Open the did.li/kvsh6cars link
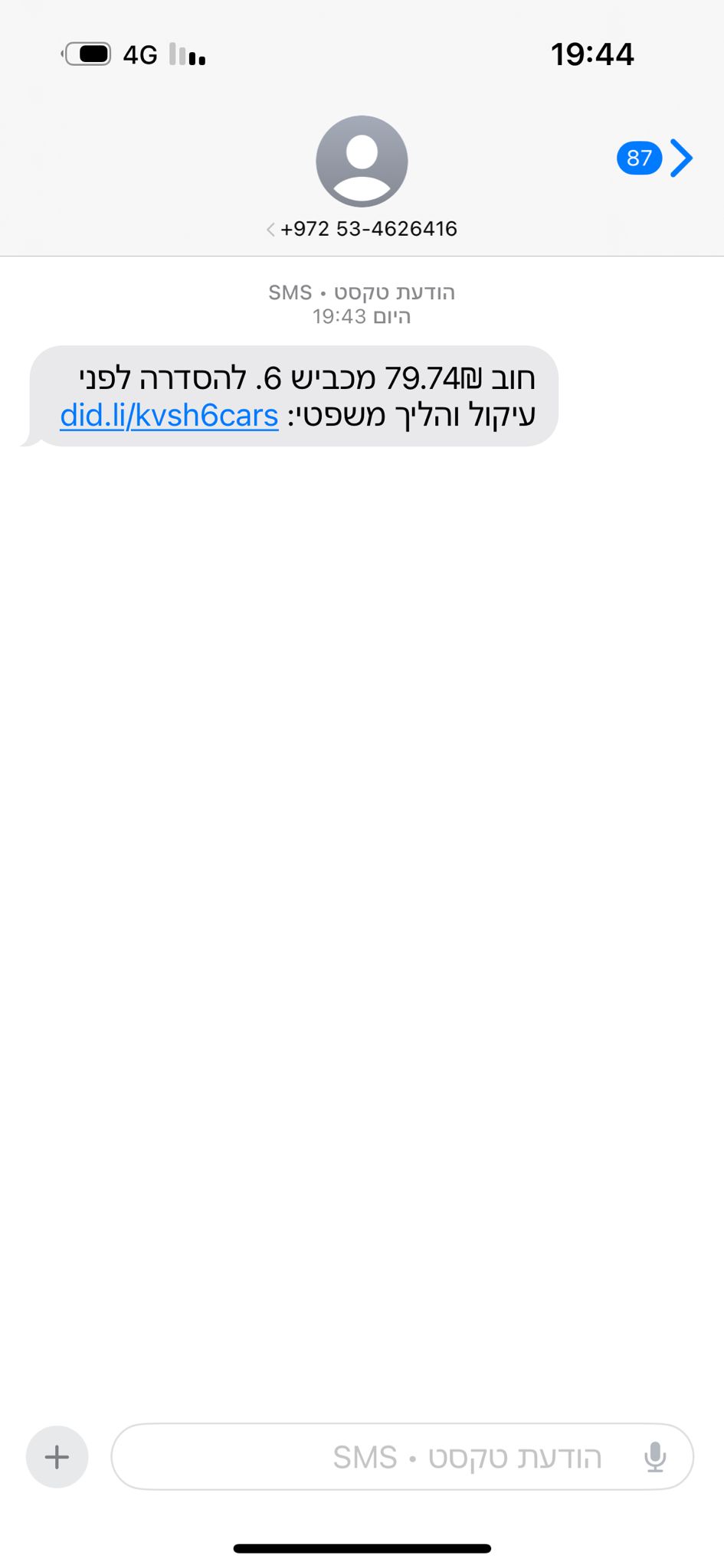This screenshot has width=724, height=1568. [169, 416]
